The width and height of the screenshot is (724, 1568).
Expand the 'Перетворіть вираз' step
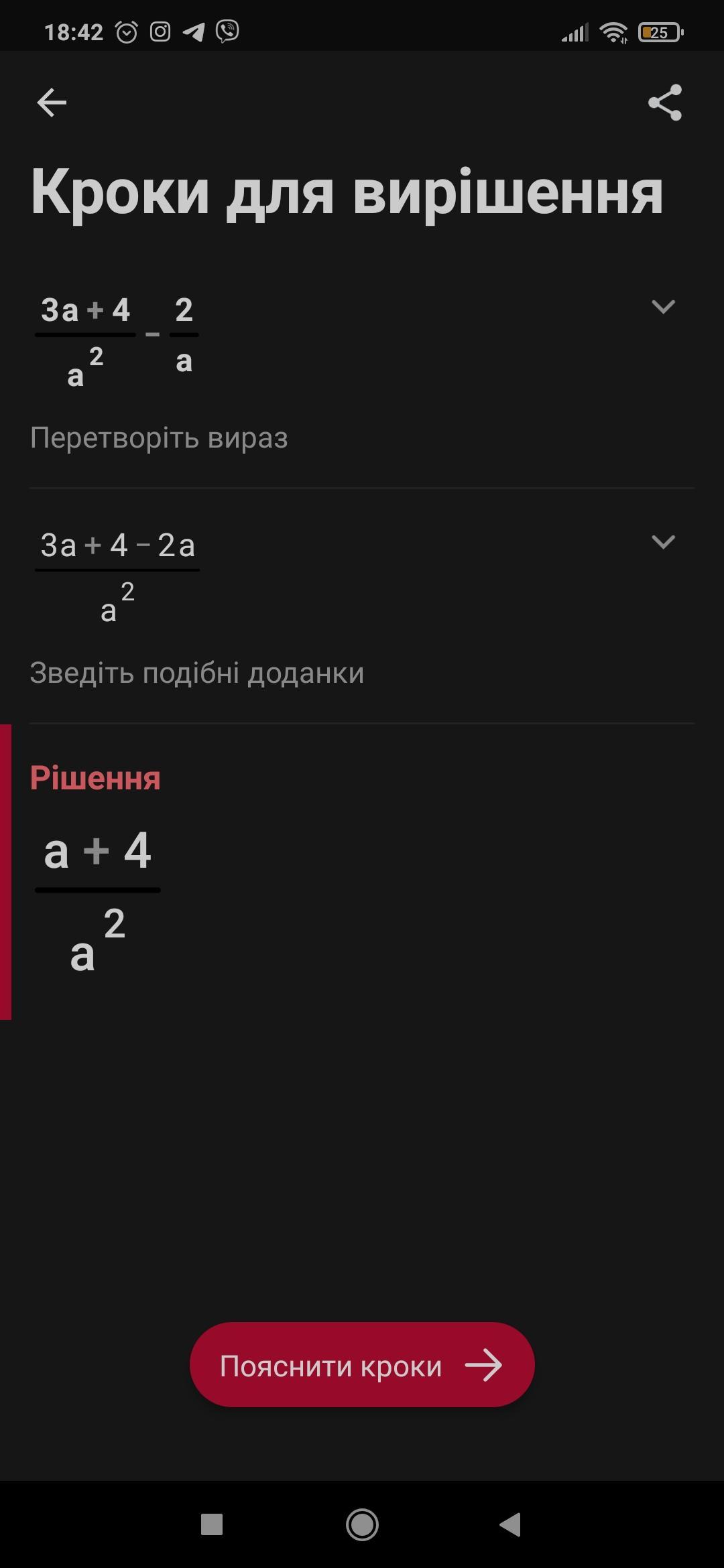click(x=663, y=307)
